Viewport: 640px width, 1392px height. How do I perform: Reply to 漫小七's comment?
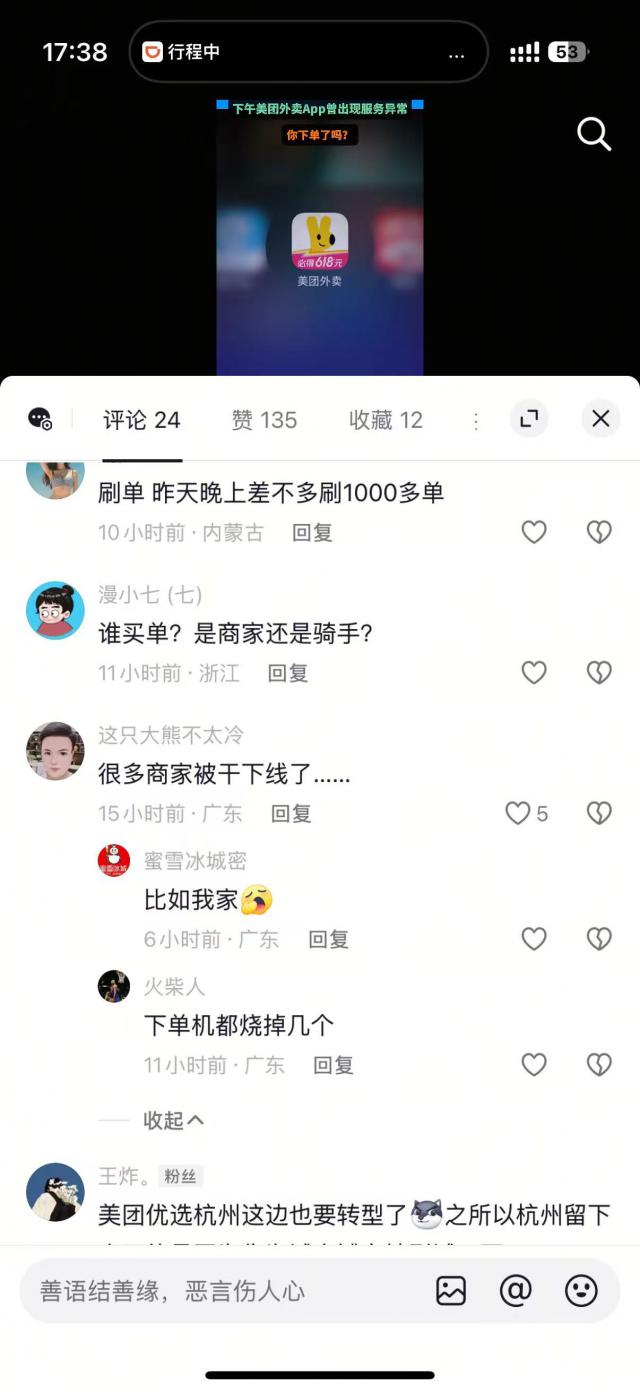(x=287, y=674)
